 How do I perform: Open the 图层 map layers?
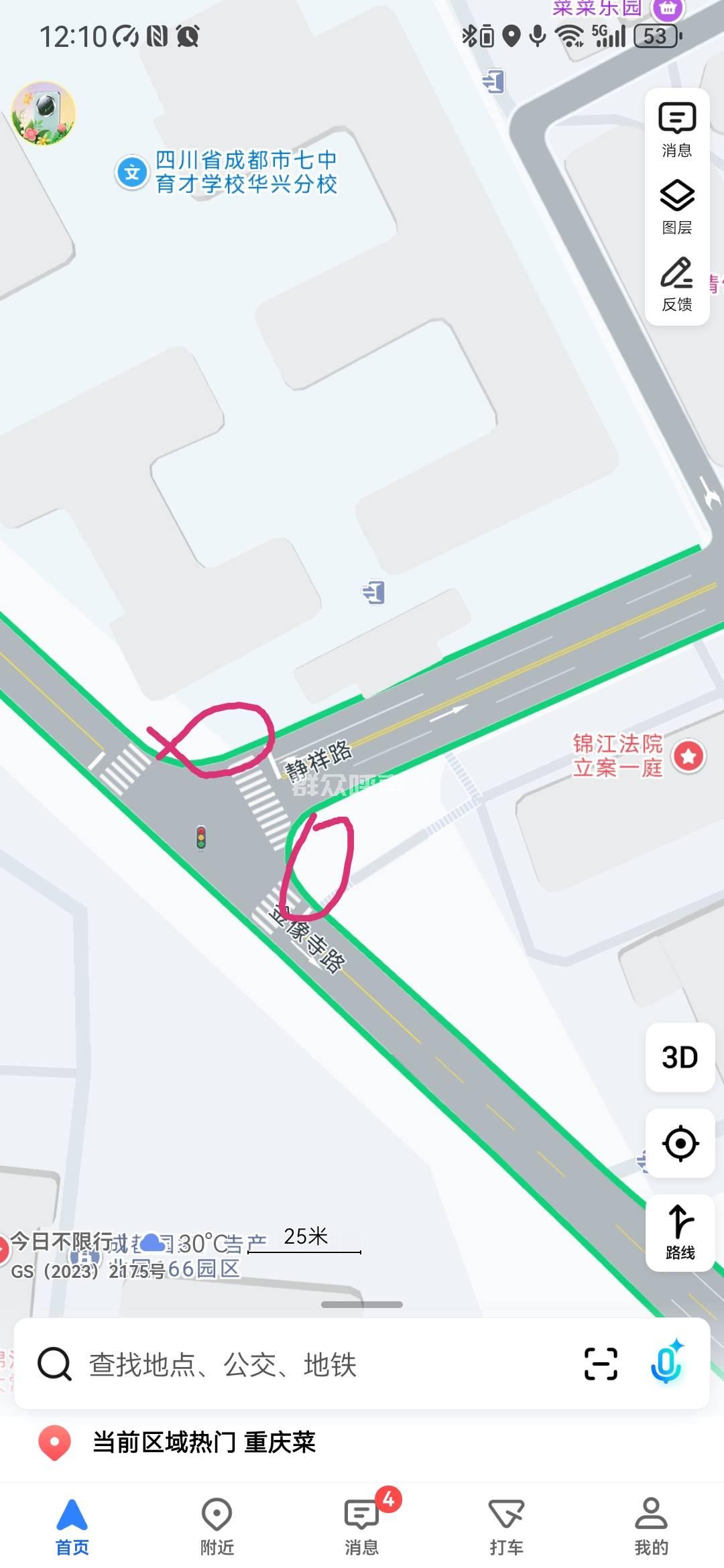(677, 207)
